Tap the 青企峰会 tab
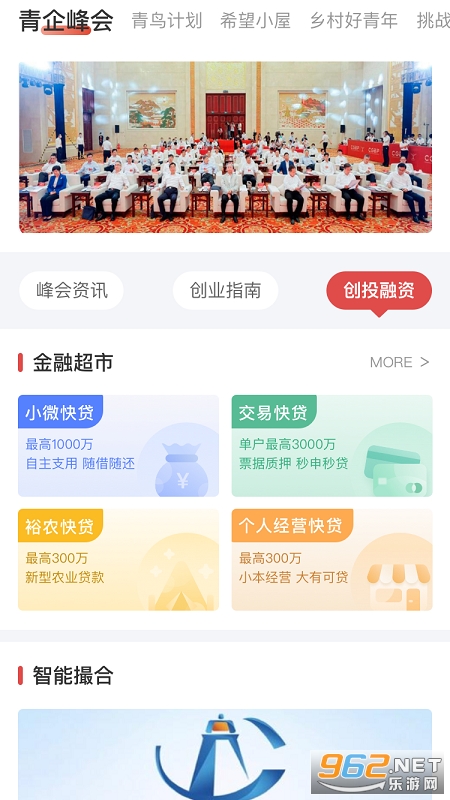Image resolution: width=450 pixels, height=800 pixels. [66, 21]
